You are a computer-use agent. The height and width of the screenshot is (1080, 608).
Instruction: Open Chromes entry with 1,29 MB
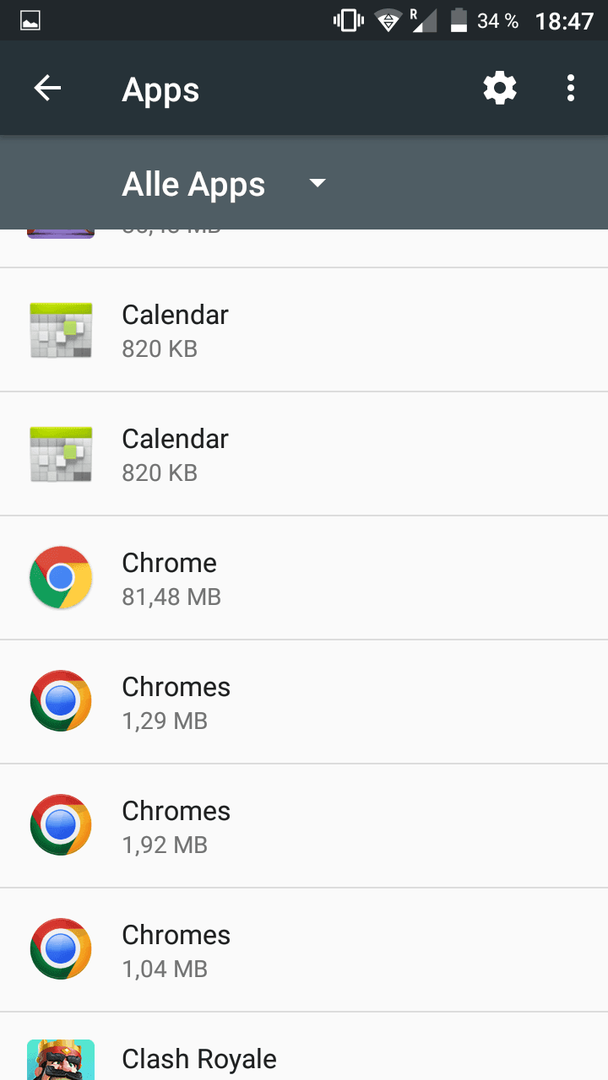[304, 702]
